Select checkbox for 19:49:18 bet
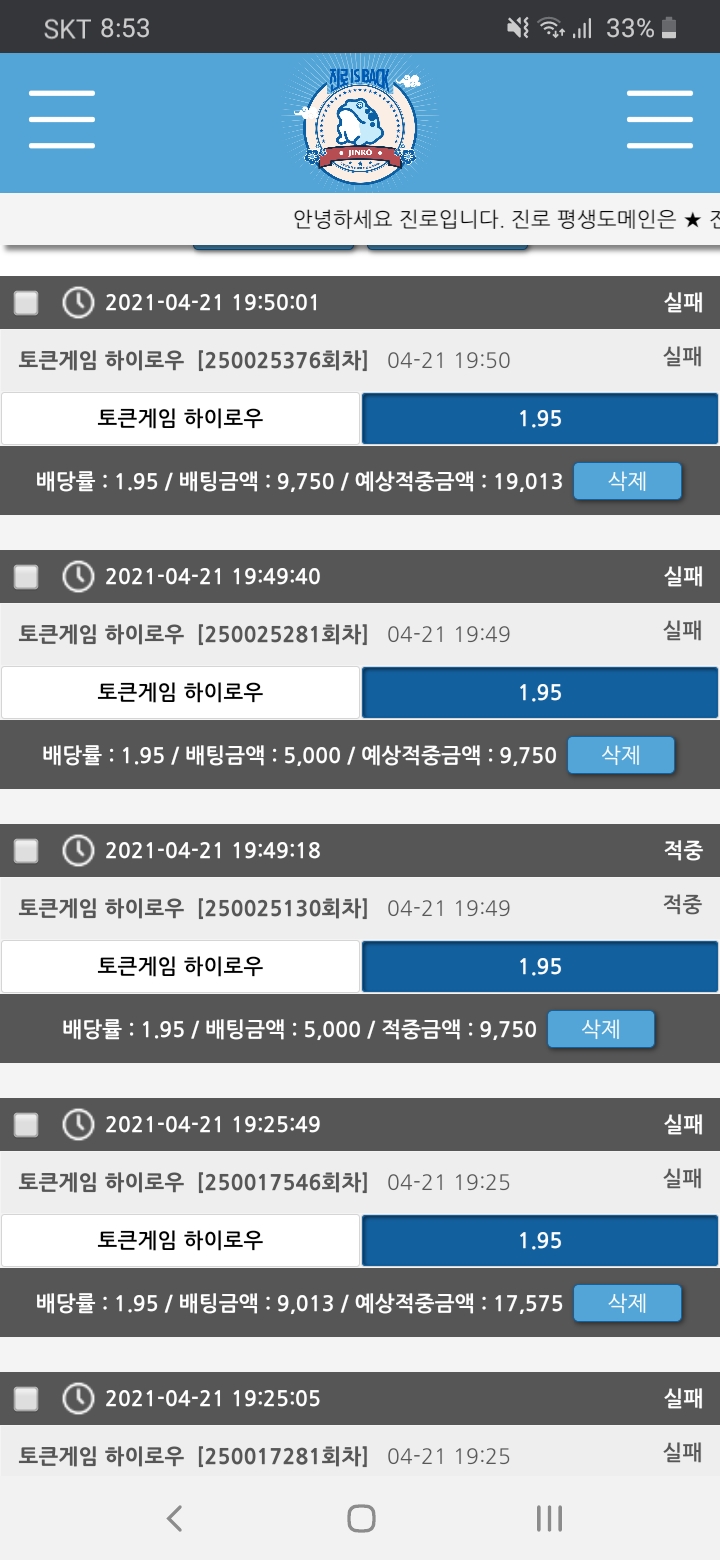720x1560 pixels. [x=26, y=851]
